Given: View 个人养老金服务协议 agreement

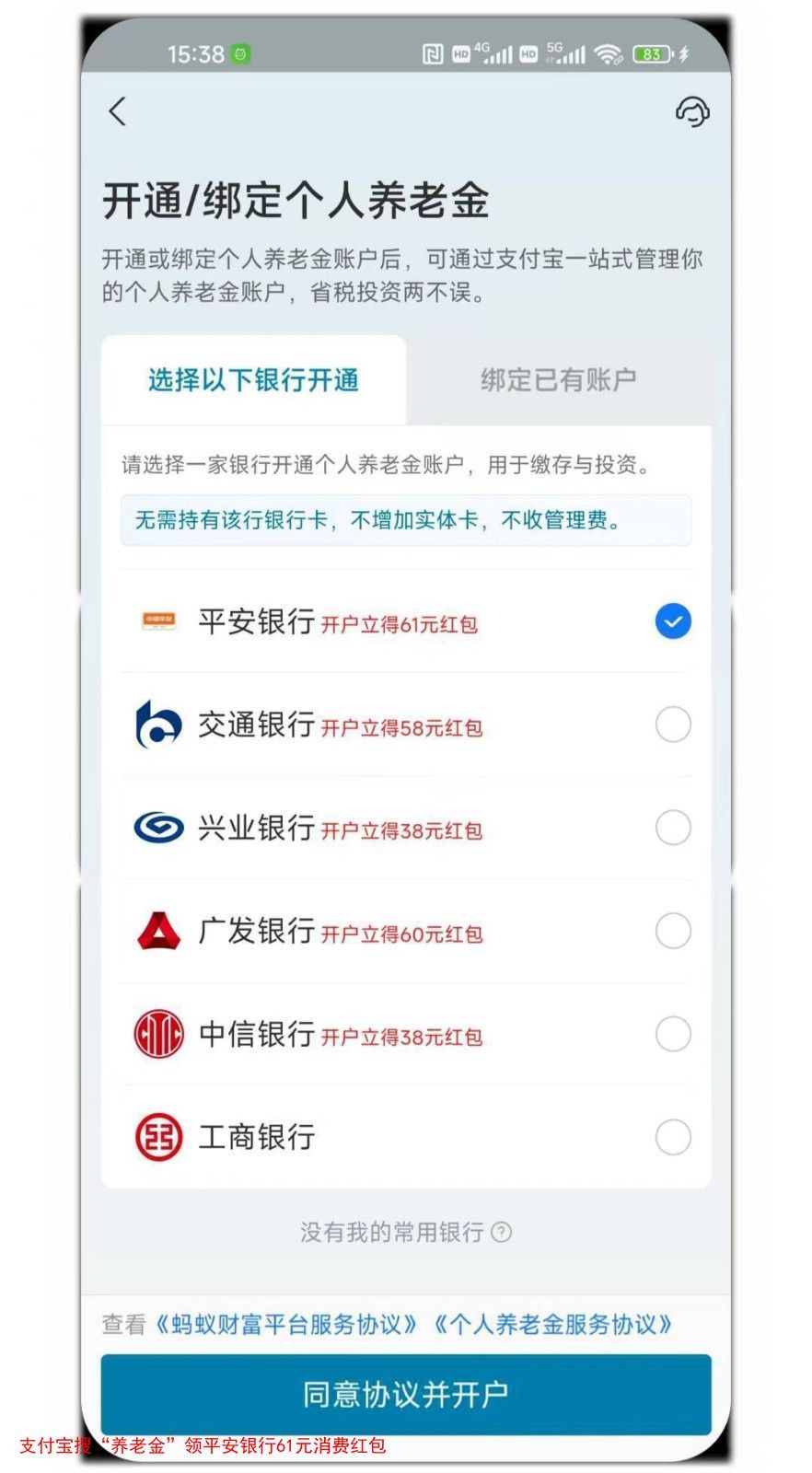Looking at the screenshot, I should point(553,1325).
